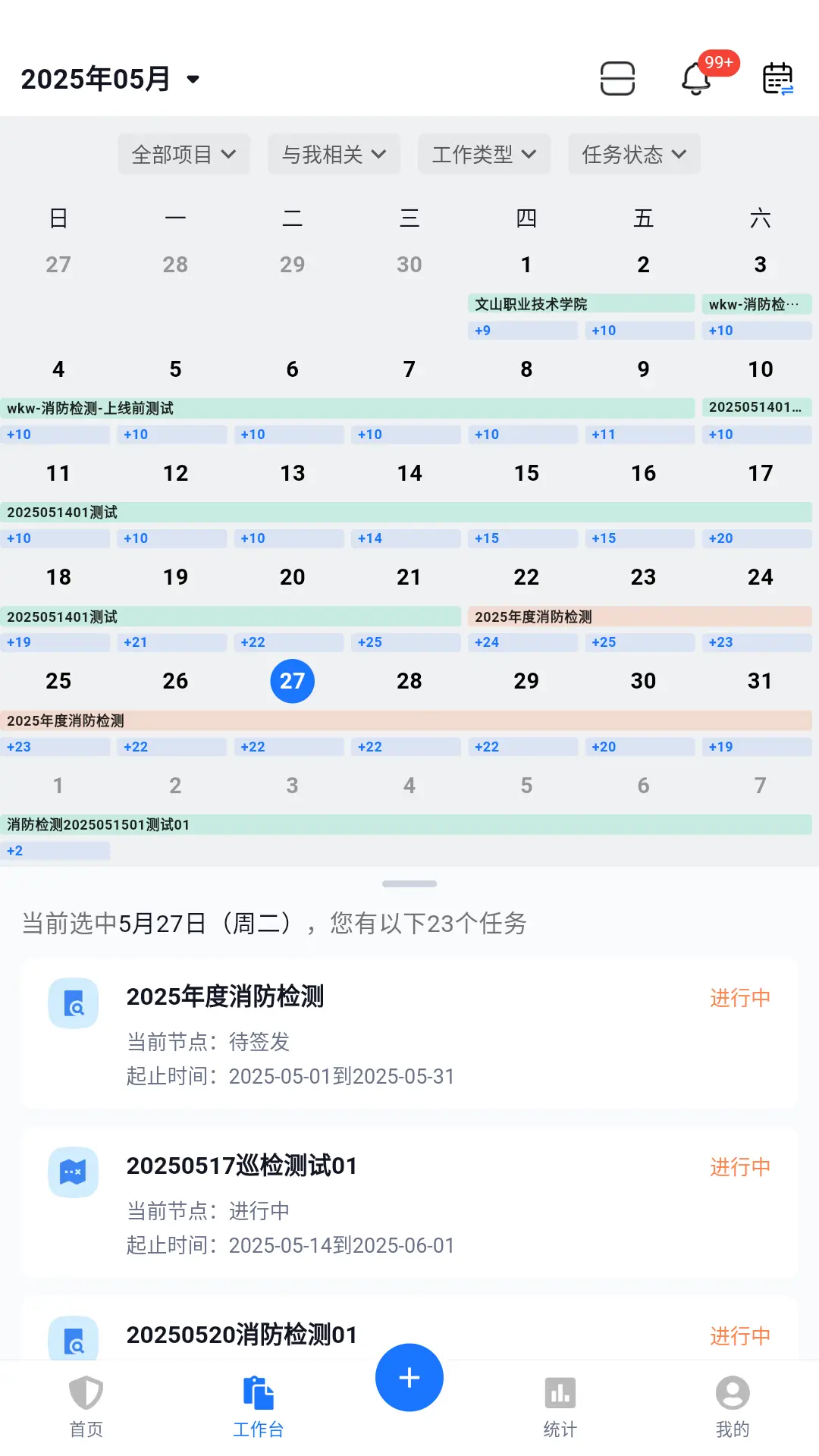This screenshot has height=1456, width=819.
Task: Expand the 工作类型 filter
Action: (484, 155)
